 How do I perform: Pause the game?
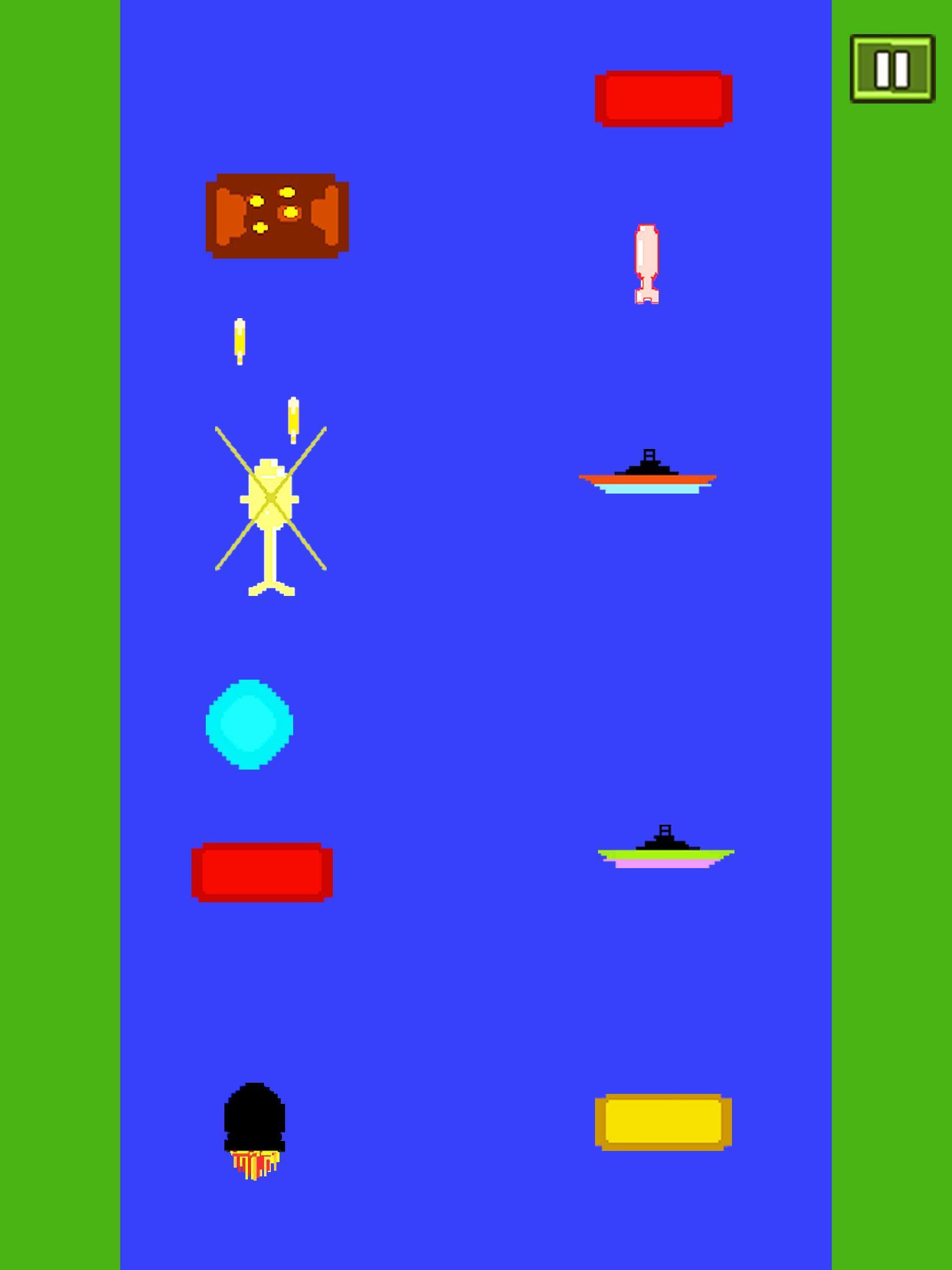click(892, 69)
